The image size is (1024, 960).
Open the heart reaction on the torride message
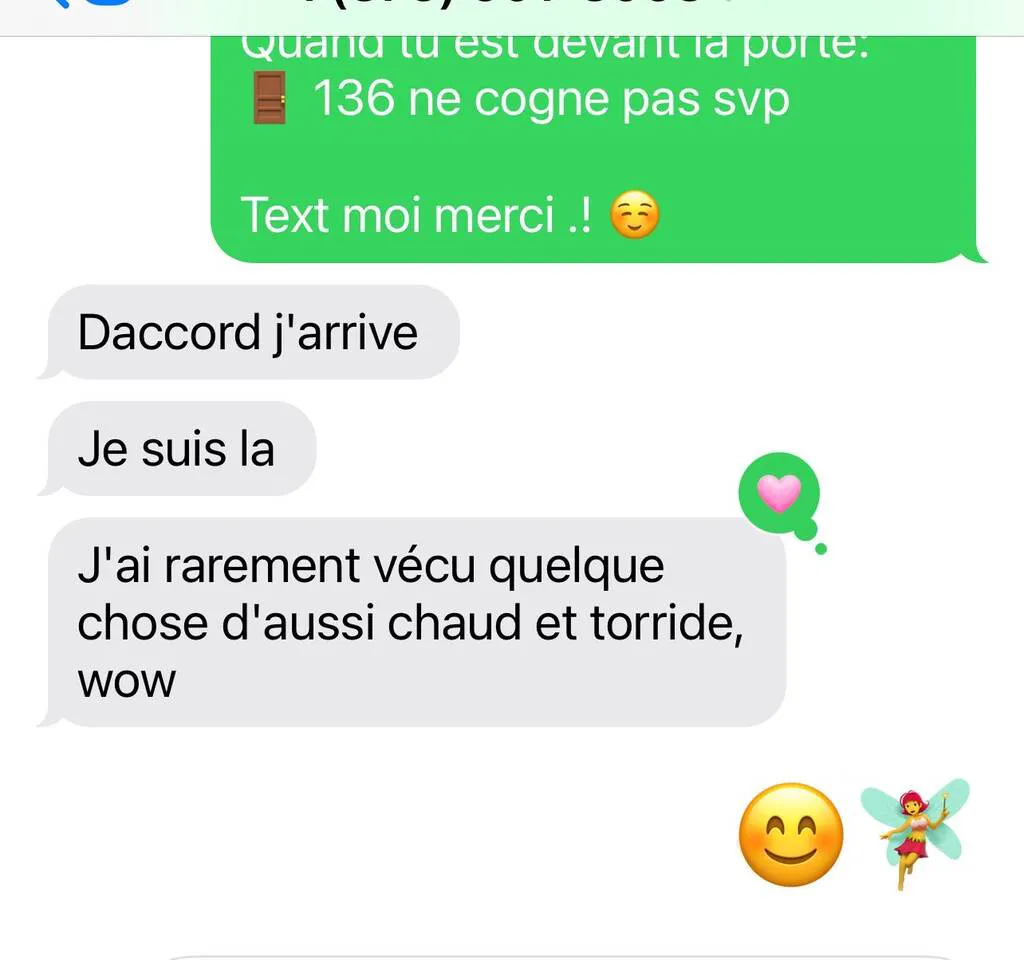point(779,492)
